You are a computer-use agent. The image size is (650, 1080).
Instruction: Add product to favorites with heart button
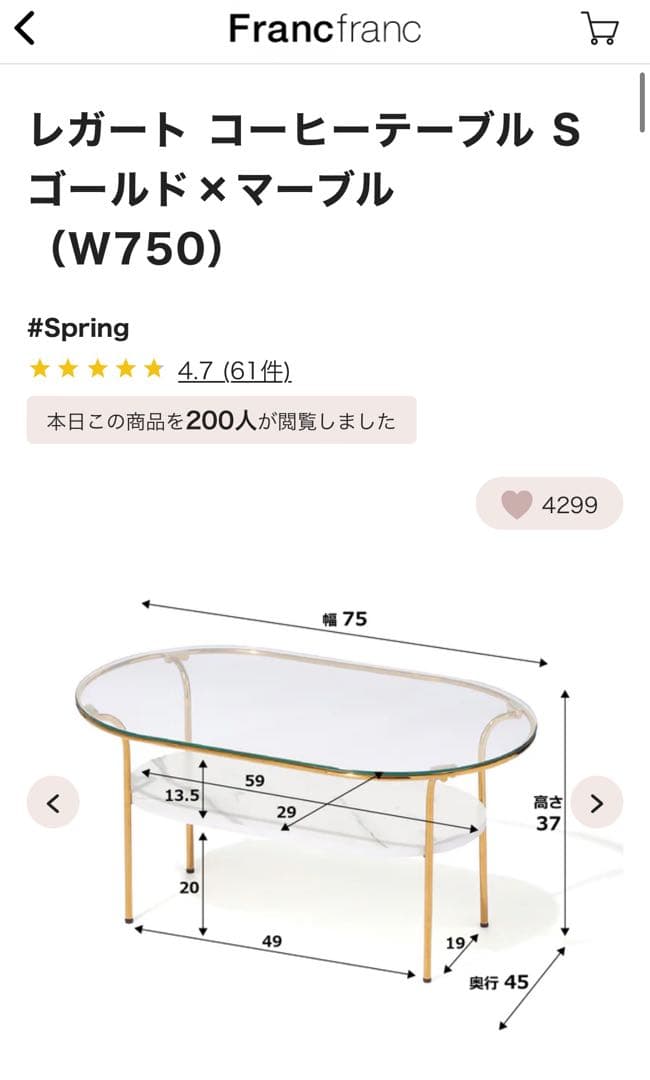pos(549,504)
